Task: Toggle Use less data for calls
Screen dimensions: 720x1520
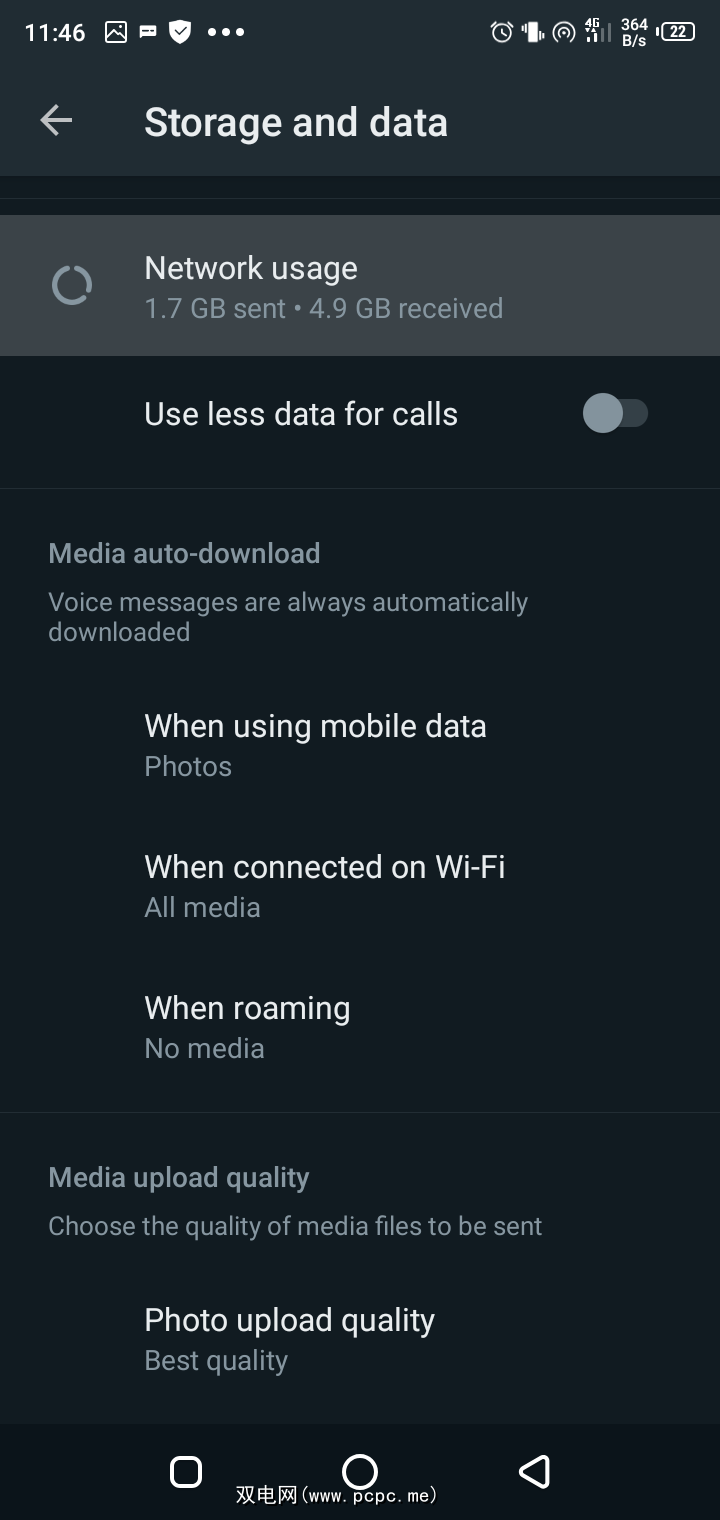Action: (615, 413)
